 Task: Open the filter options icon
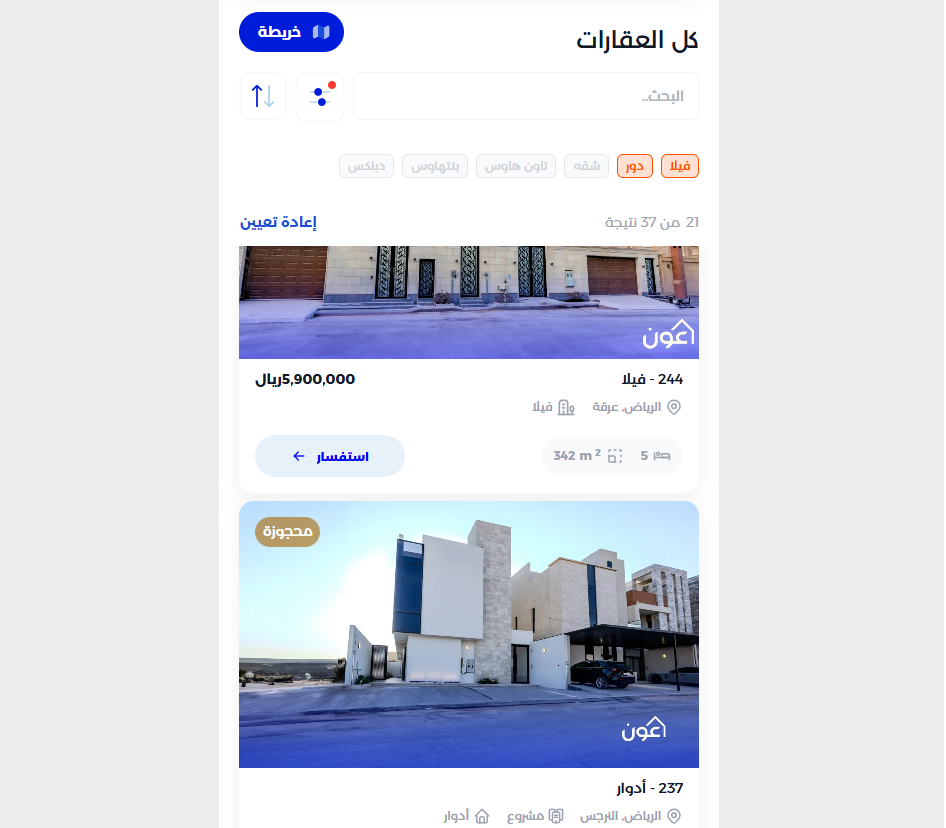pyautogui.click(x=320, y=96)
